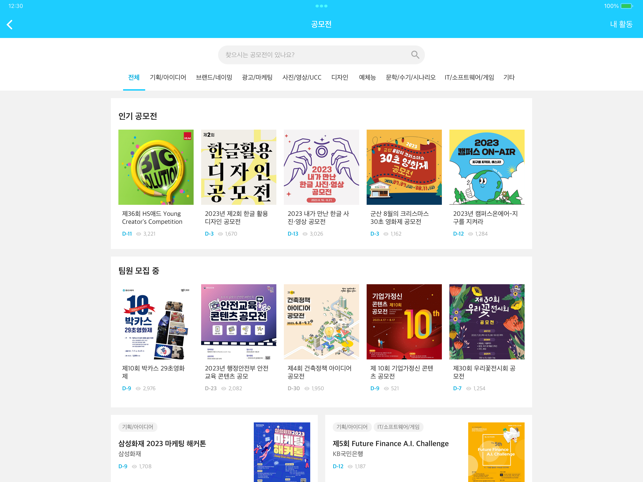Tap the contest search field
The height and width of the screenshot is (482, 643).
click(310, 55)
